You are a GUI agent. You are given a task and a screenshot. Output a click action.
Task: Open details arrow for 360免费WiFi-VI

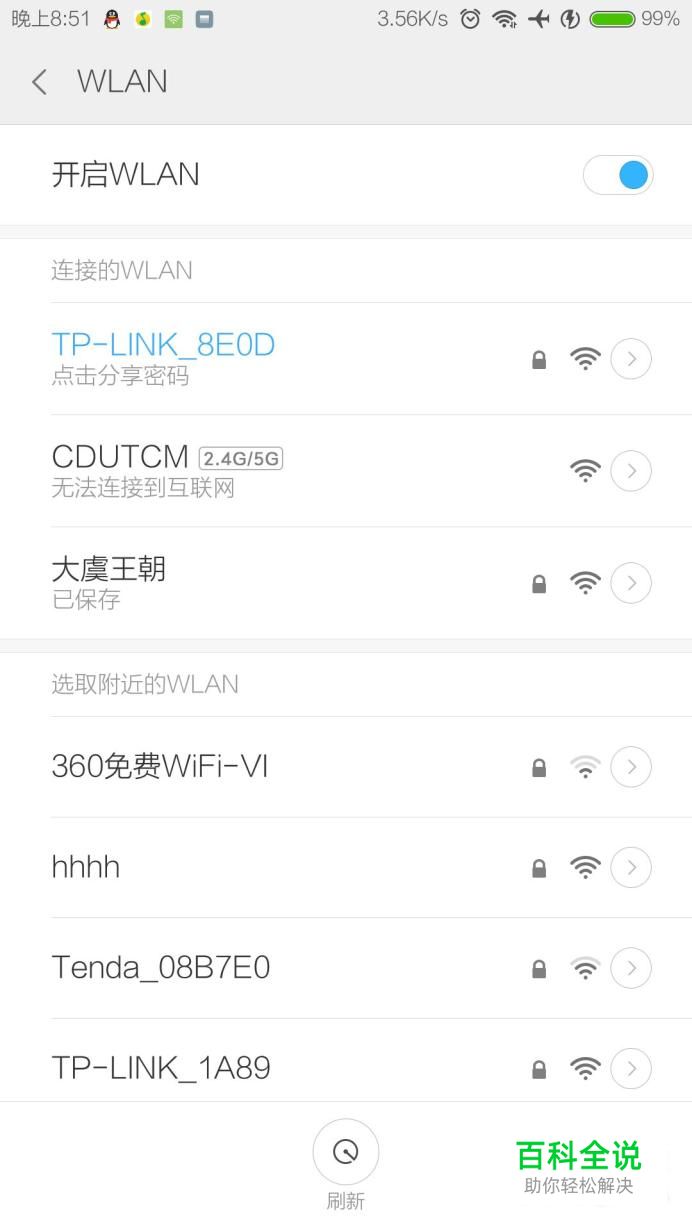631,767
